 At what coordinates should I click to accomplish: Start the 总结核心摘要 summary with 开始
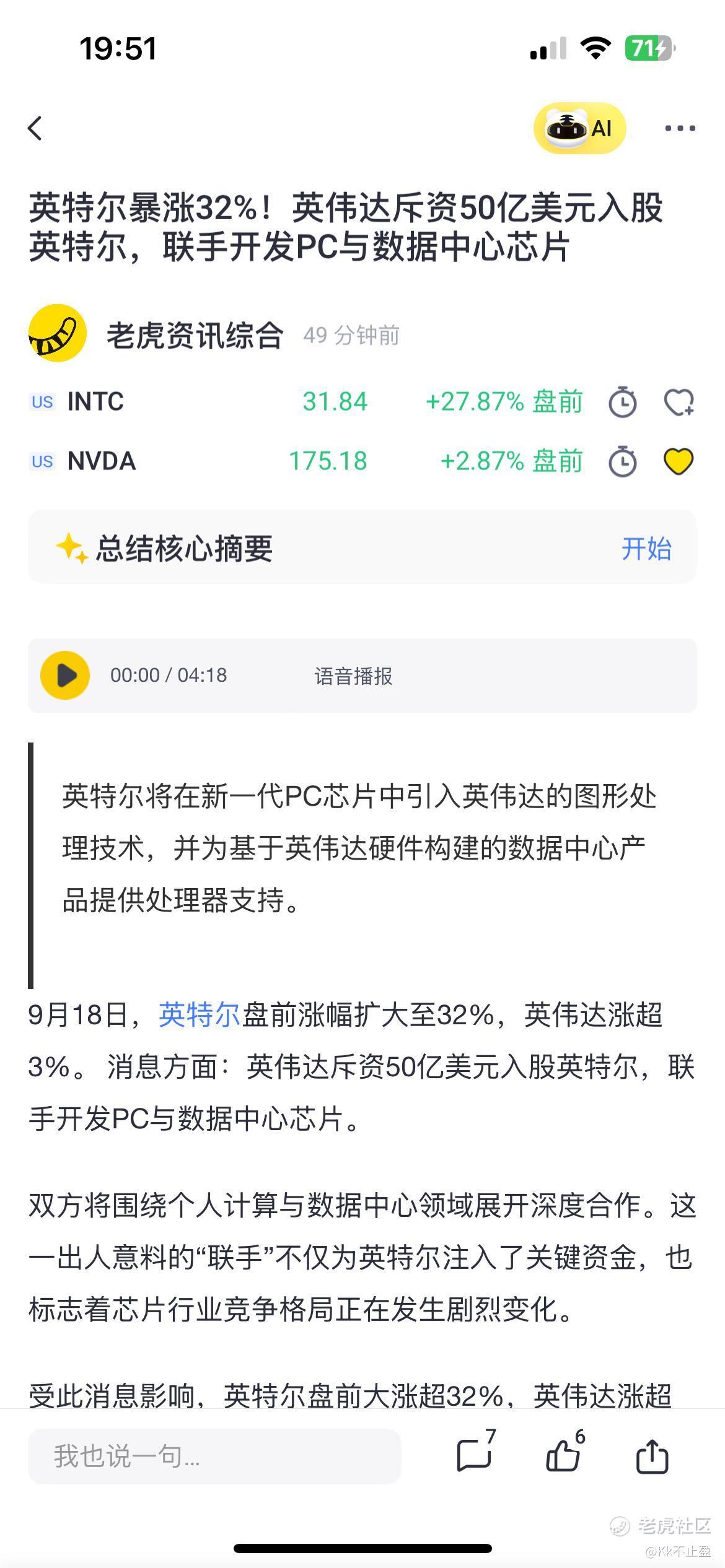coord(646,549)
